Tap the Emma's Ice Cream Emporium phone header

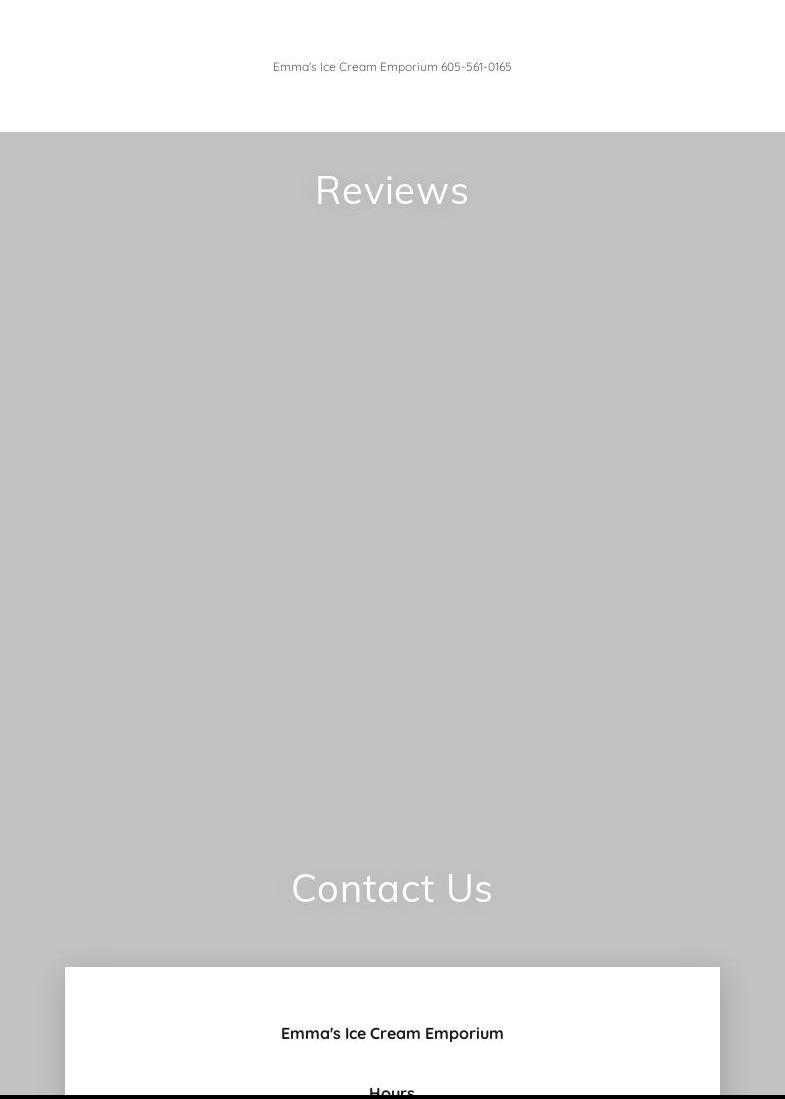coord(392,67)
